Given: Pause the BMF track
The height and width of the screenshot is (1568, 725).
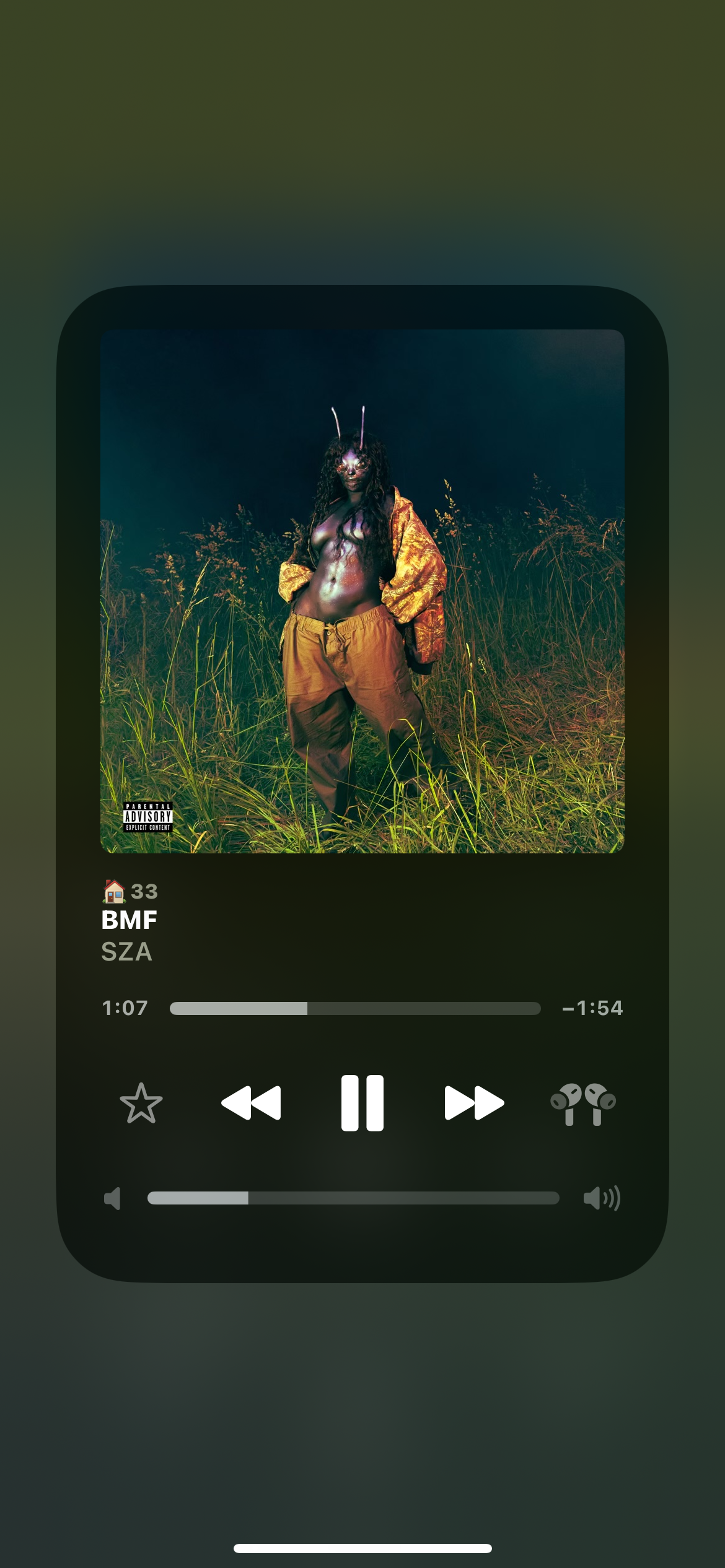Looking at the screenshot, I should tap(362, 1103).
